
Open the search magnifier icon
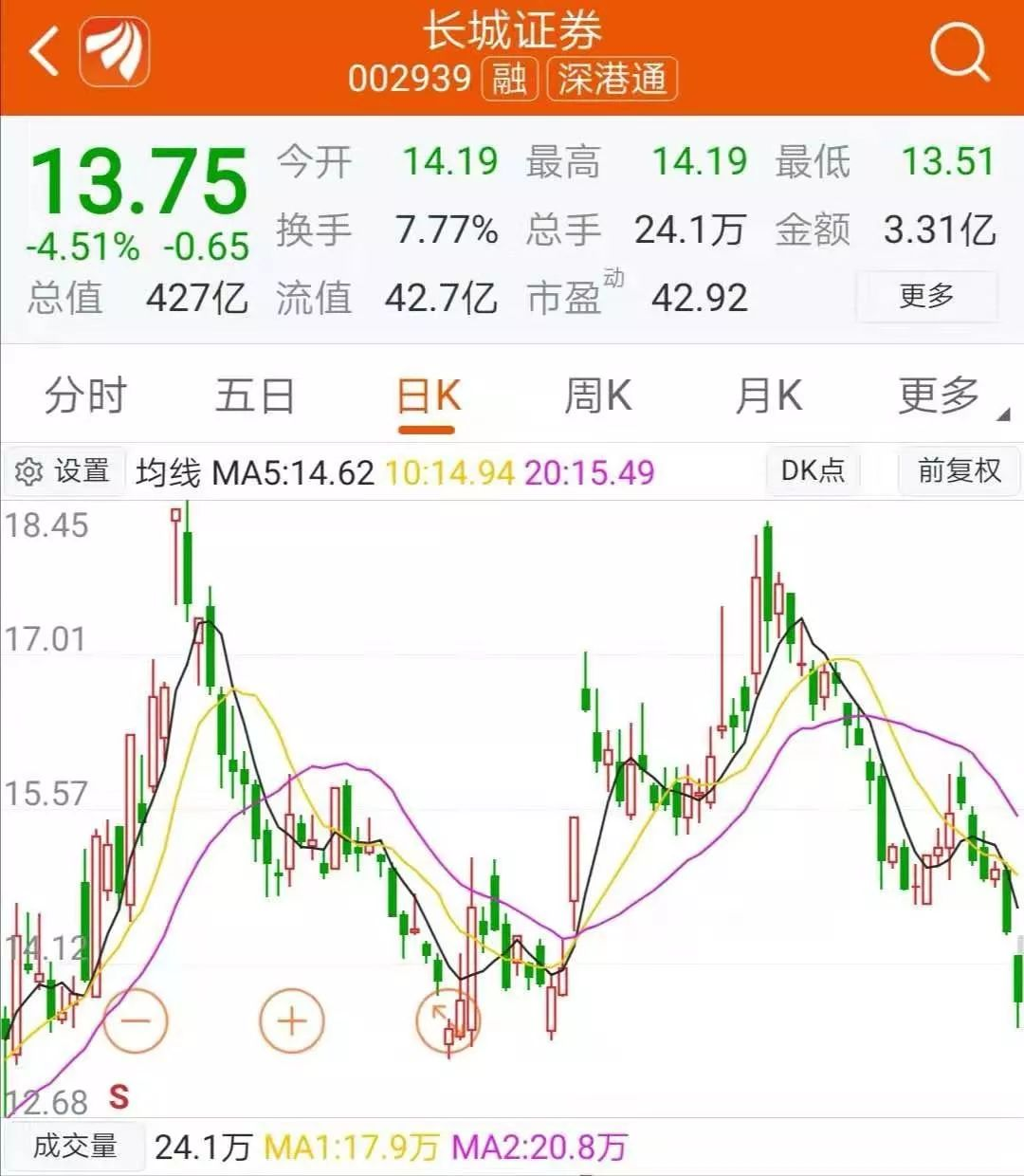click(x=959, y=52)
